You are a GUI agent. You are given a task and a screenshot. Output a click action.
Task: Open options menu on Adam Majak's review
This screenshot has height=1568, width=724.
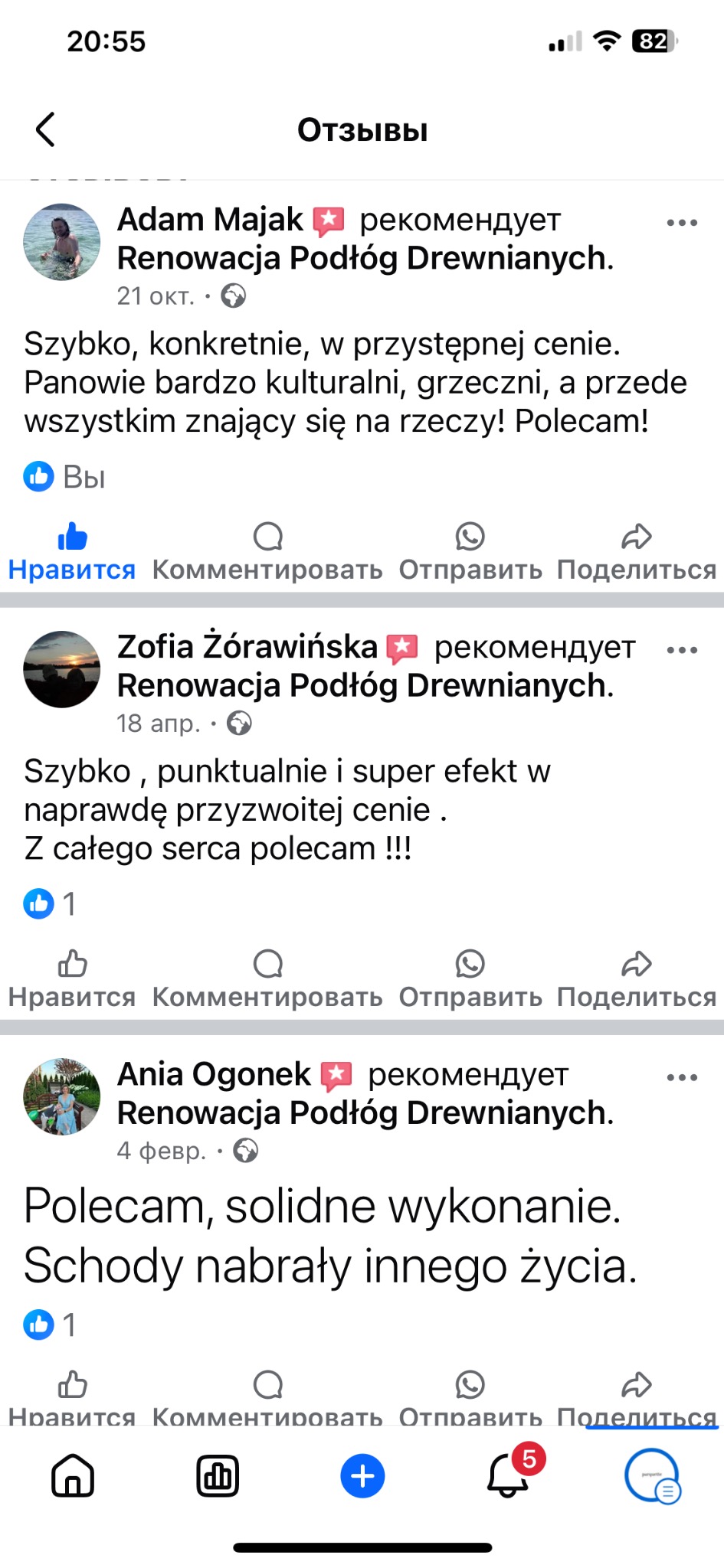click(680, 221)
